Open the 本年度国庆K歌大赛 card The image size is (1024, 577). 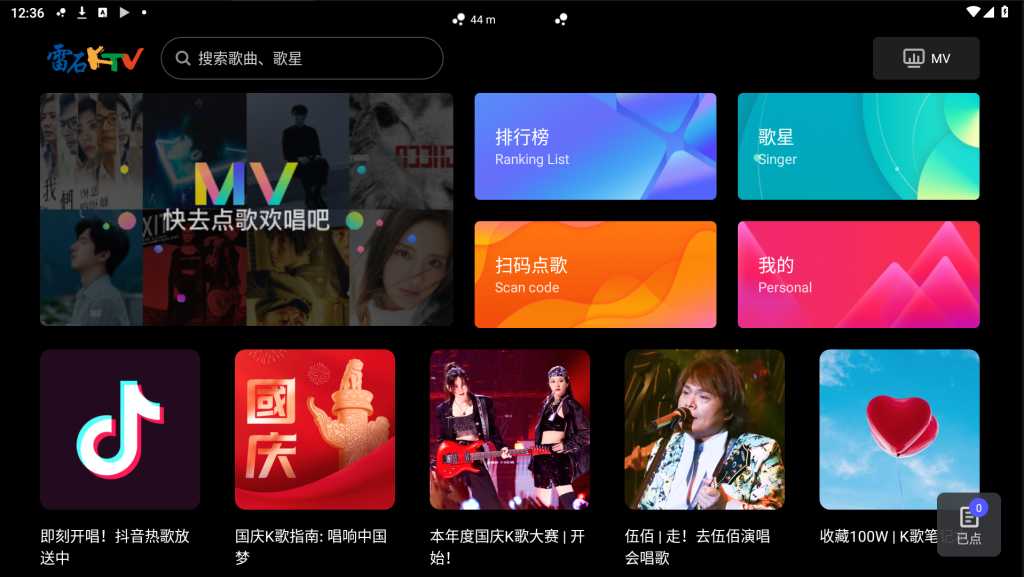tap(510, 430)
